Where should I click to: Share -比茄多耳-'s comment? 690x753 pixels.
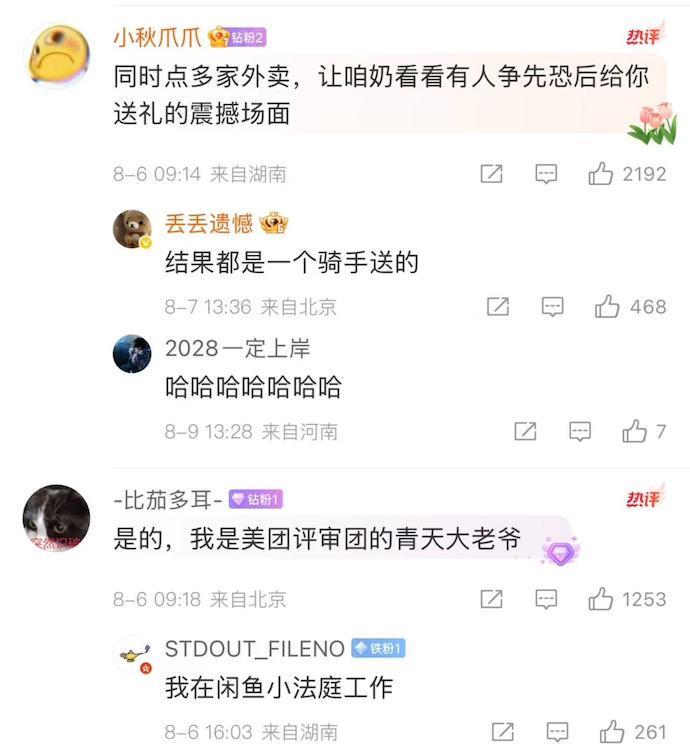(491, 599)
